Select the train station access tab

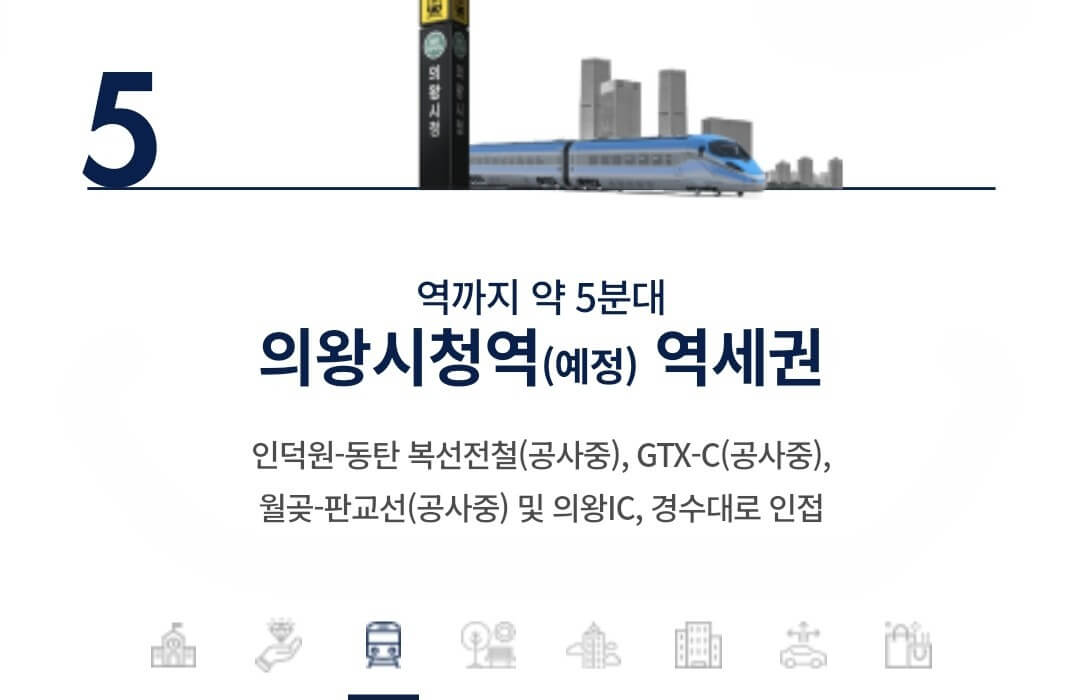(x=384, y=645)
